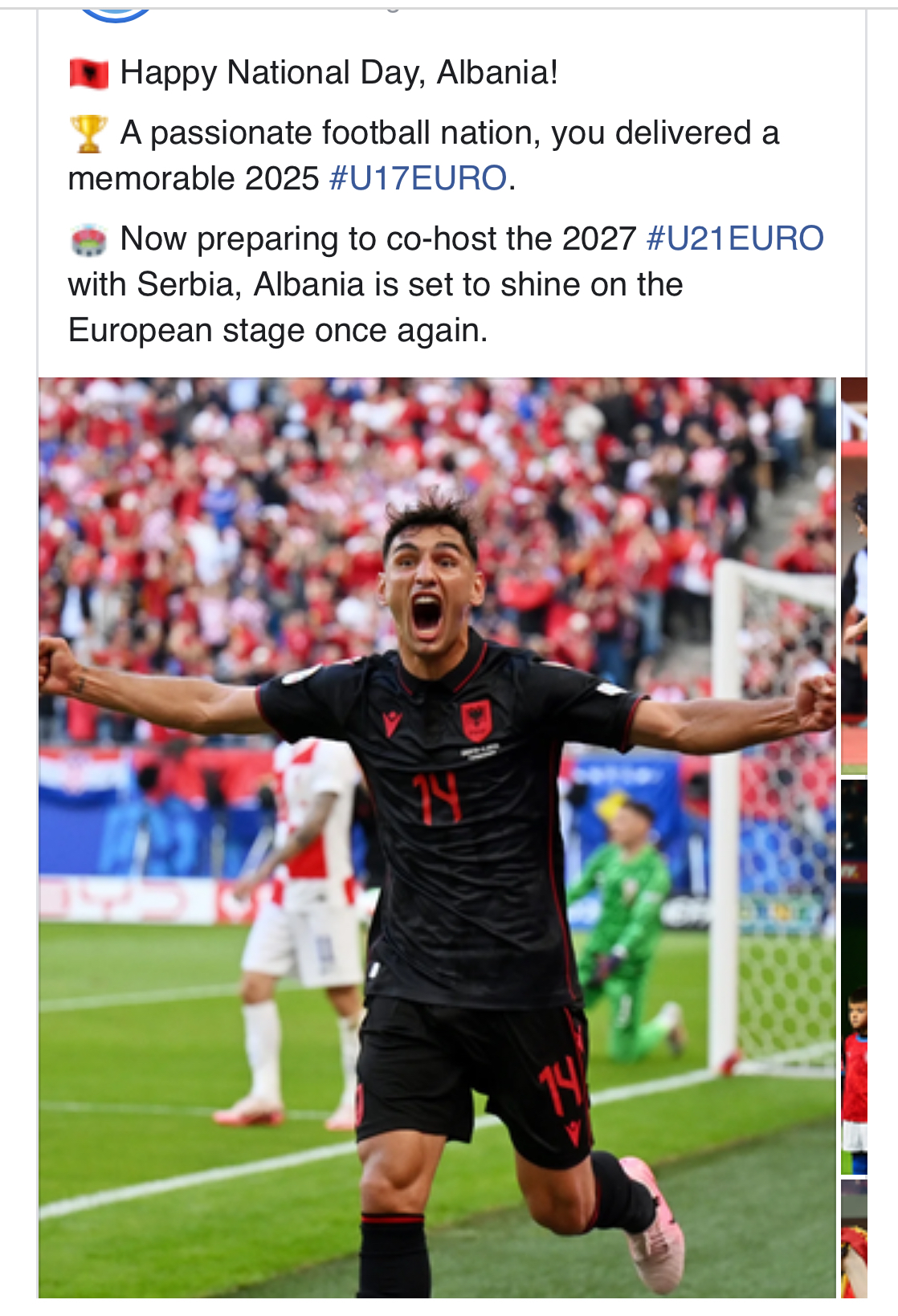
Task: Open the main celebrating player photo
Action: coord(437,837)
